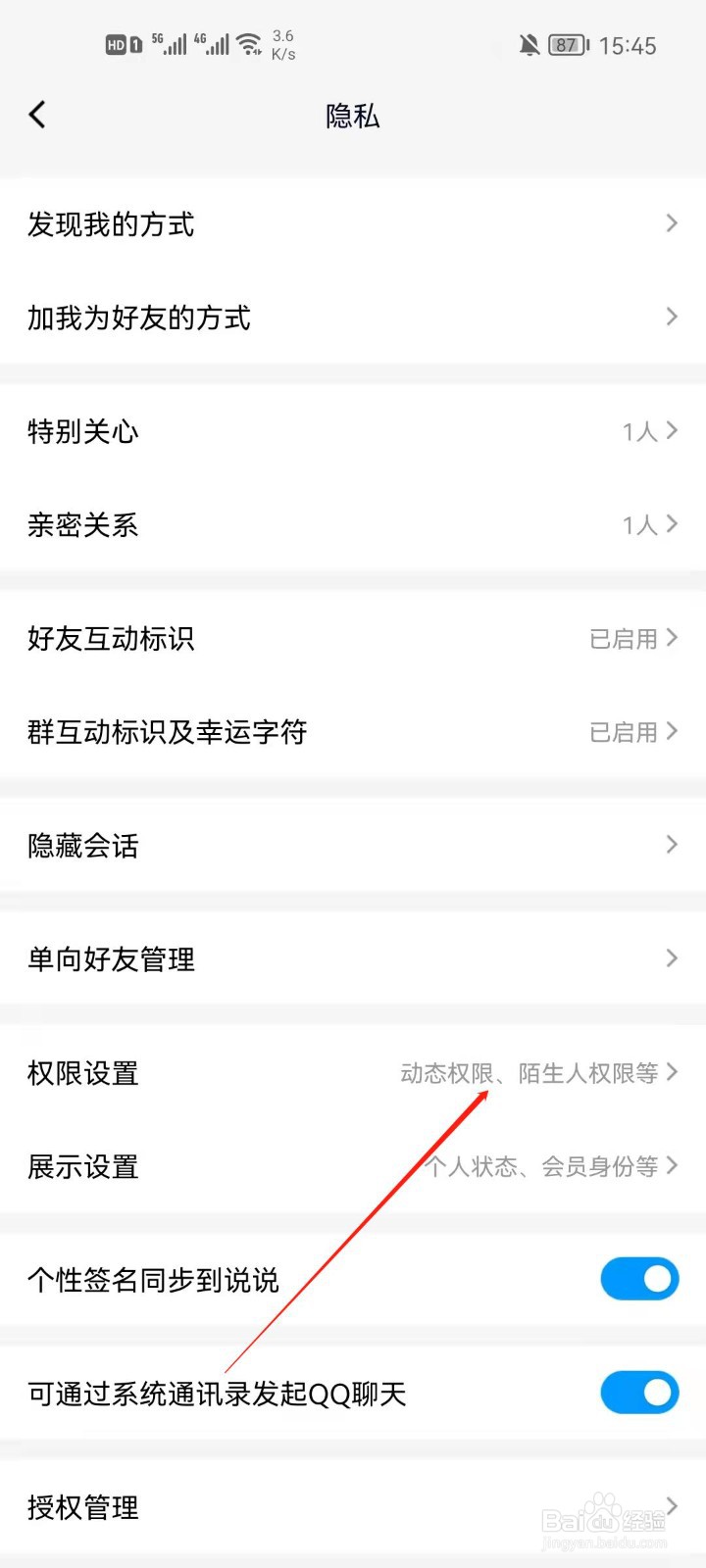Screen dimensions: 706x1568
Task: Tap the 5G signal strength icon
Action: pyautogui.click(x=169, y=43)
